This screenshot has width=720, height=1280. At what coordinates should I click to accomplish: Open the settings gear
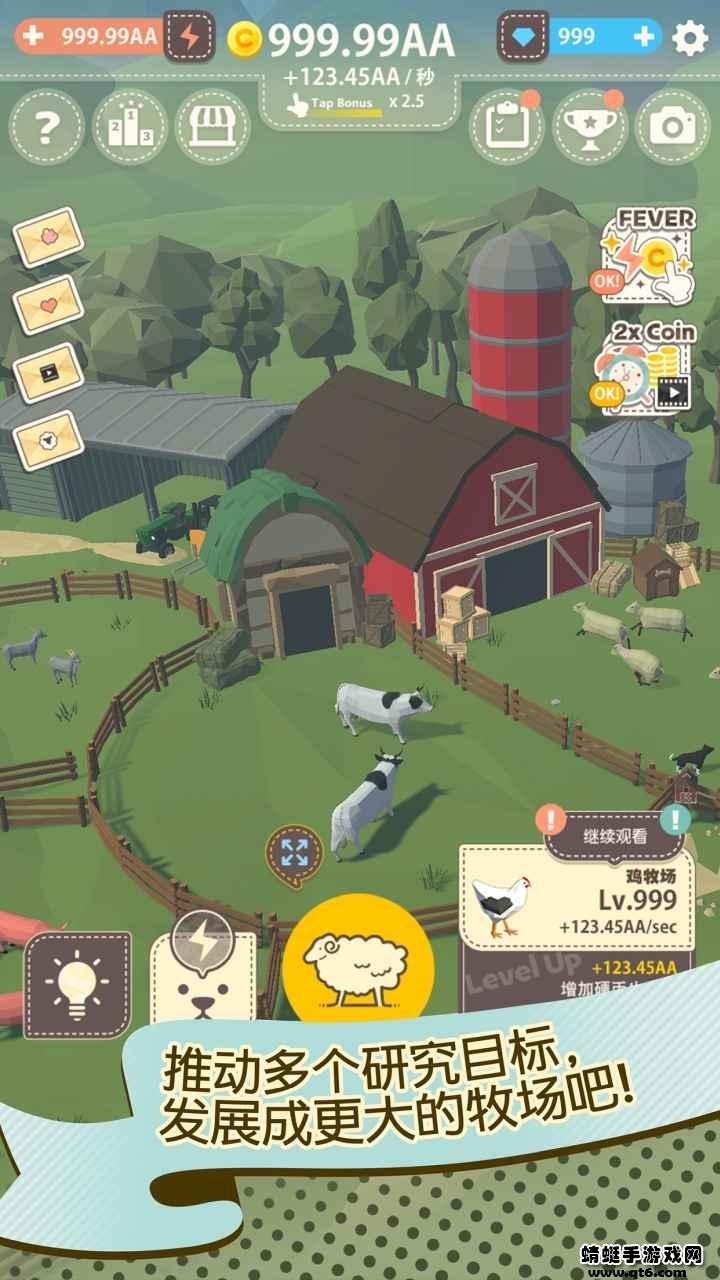(x=690, y=38)
